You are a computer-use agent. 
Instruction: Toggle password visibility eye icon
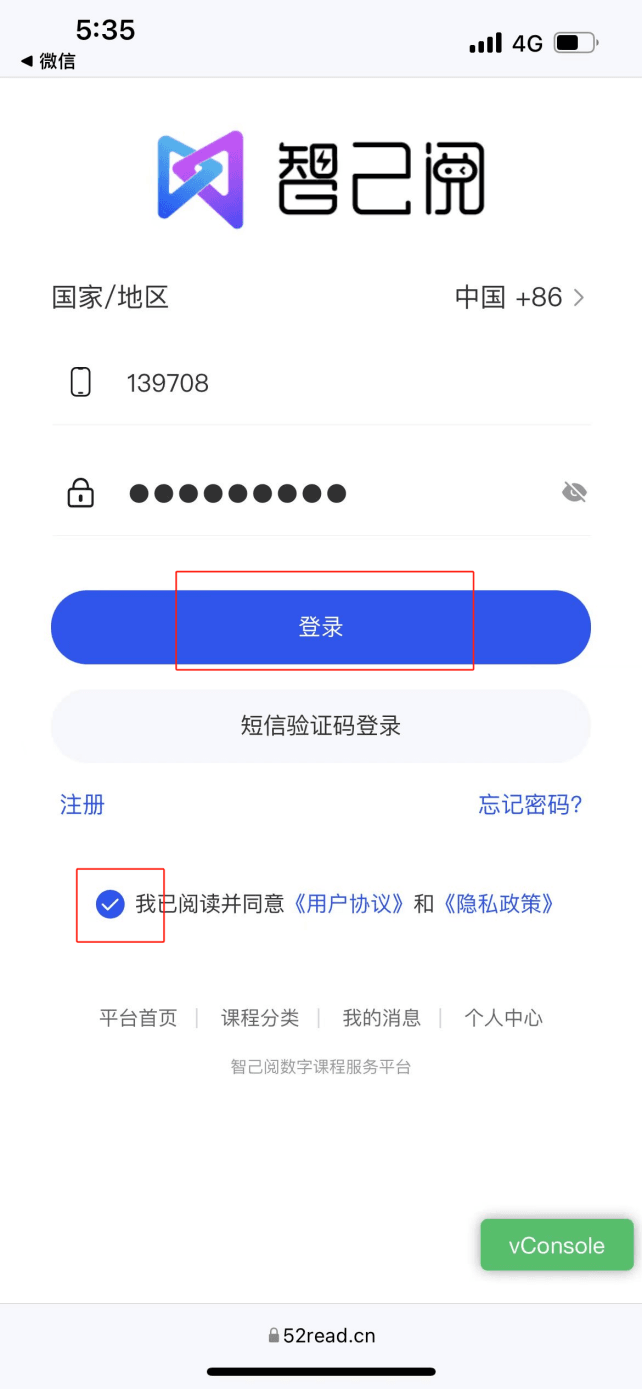click(x=574, y=492)
